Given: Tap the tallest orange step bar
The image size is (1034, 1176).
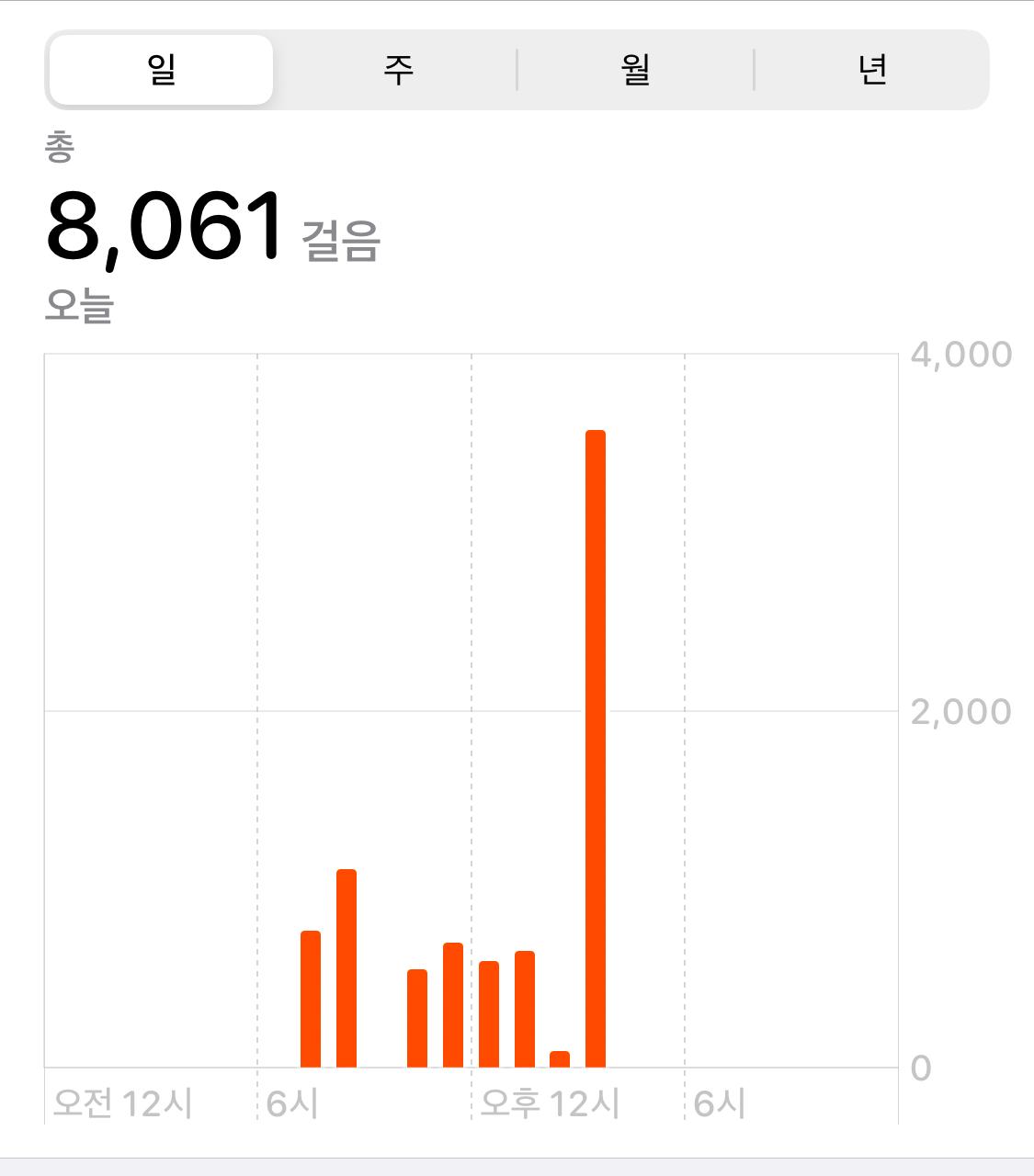Looking at the screenshot, I should coord(596,749).
